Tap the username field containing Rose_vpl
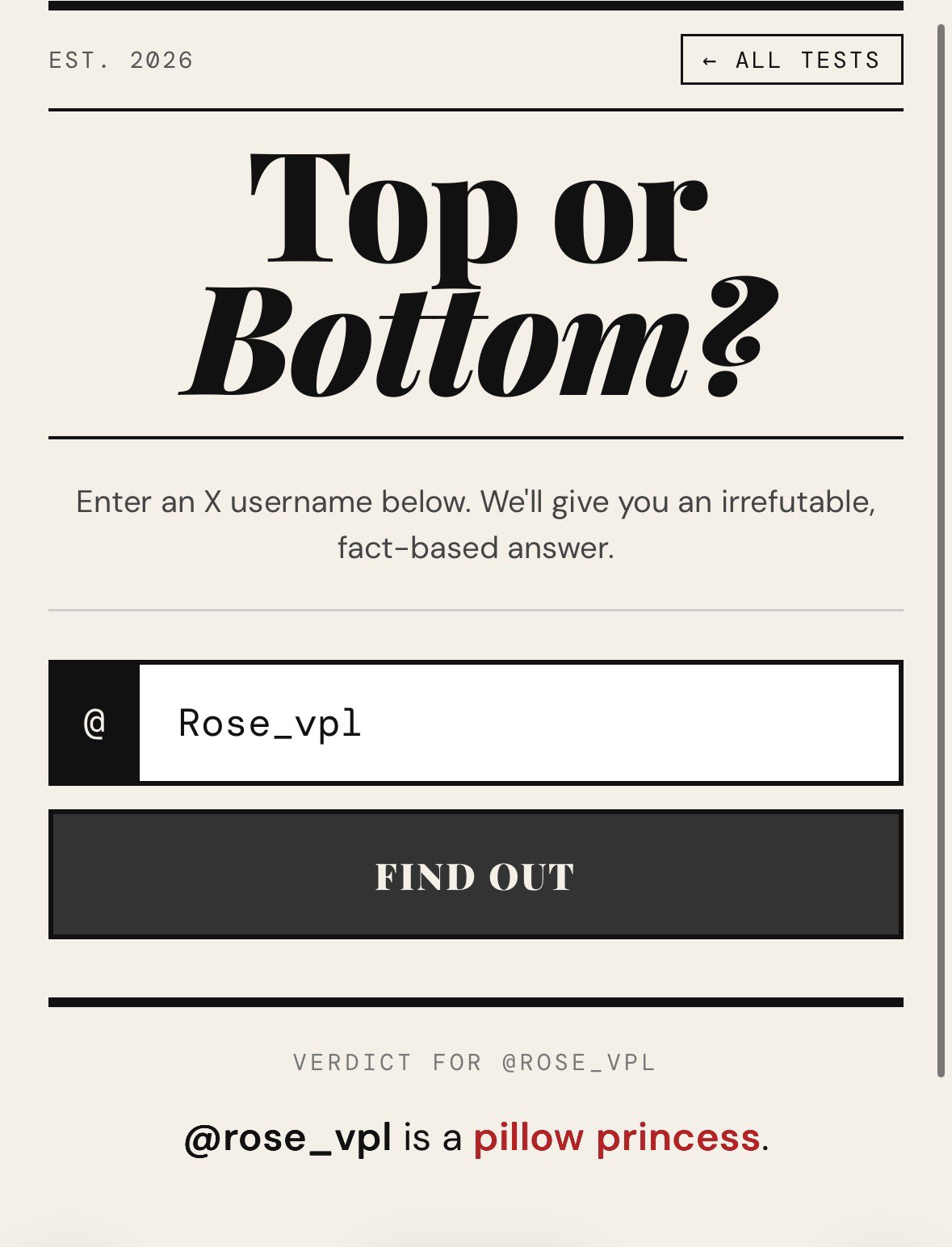Screen dimensions: 952x1247 tap(518, 723)
